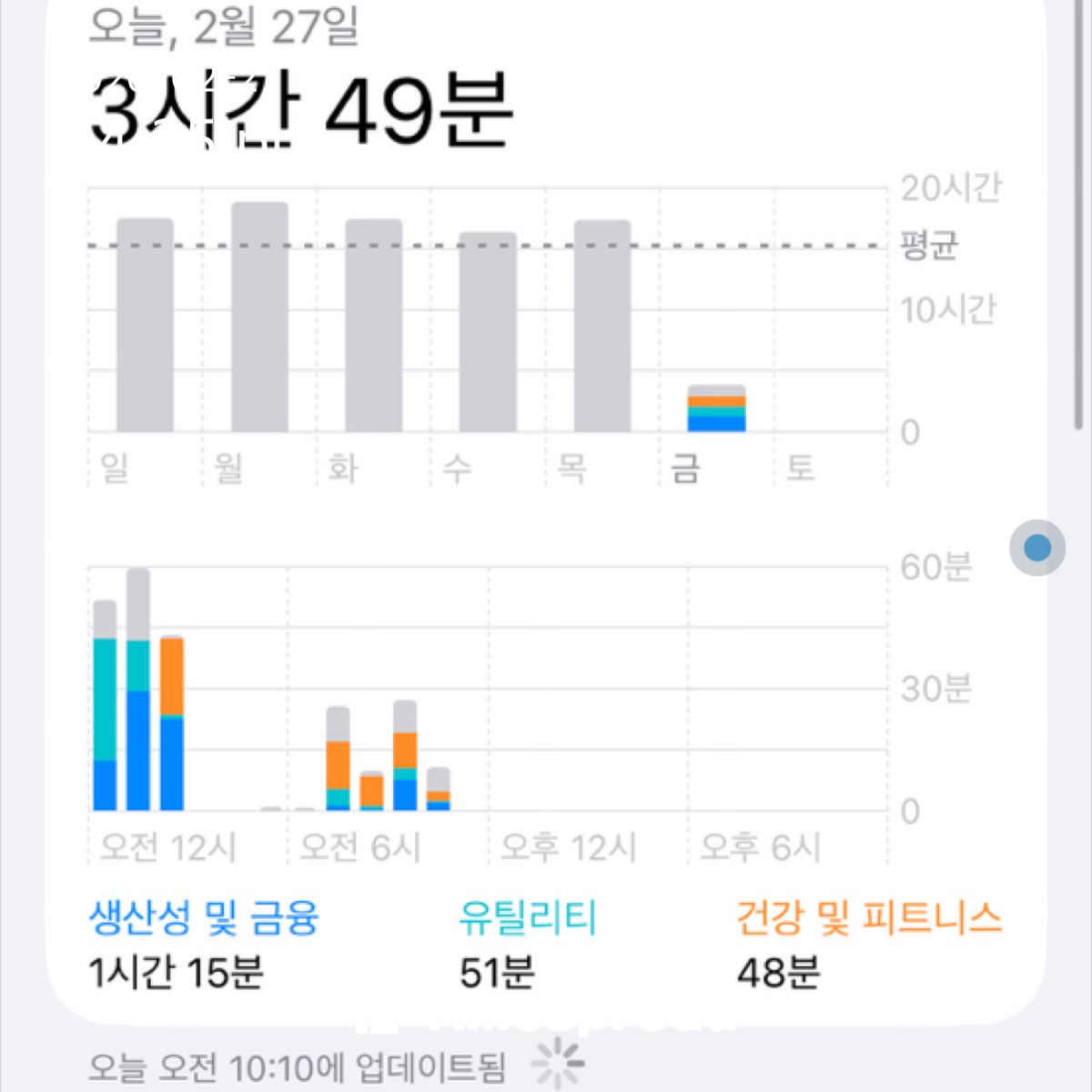Select Monday's (월) usage bar
This screenshot has height=1092, width=1092.
(259, 317)
